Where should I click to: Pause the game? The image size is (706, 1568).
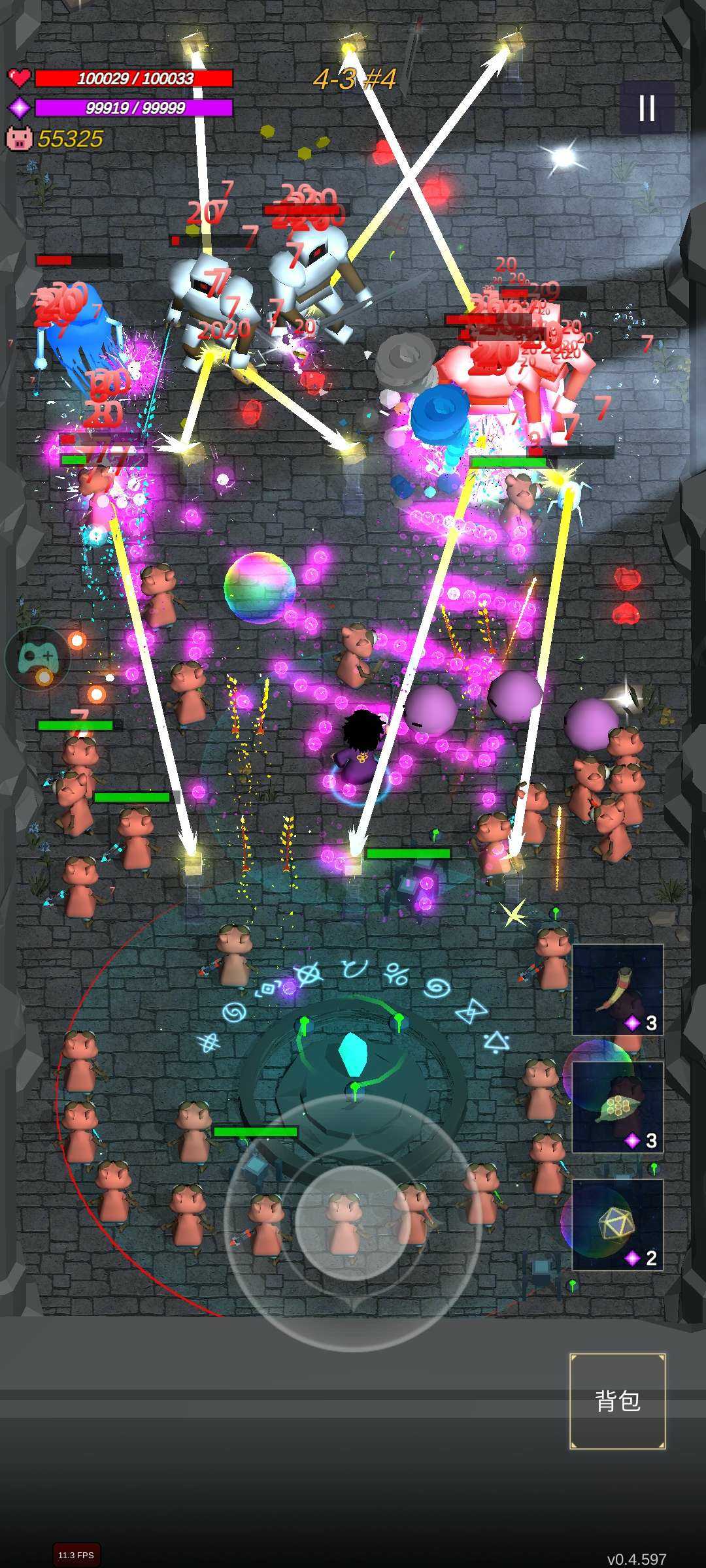point(647,108)
